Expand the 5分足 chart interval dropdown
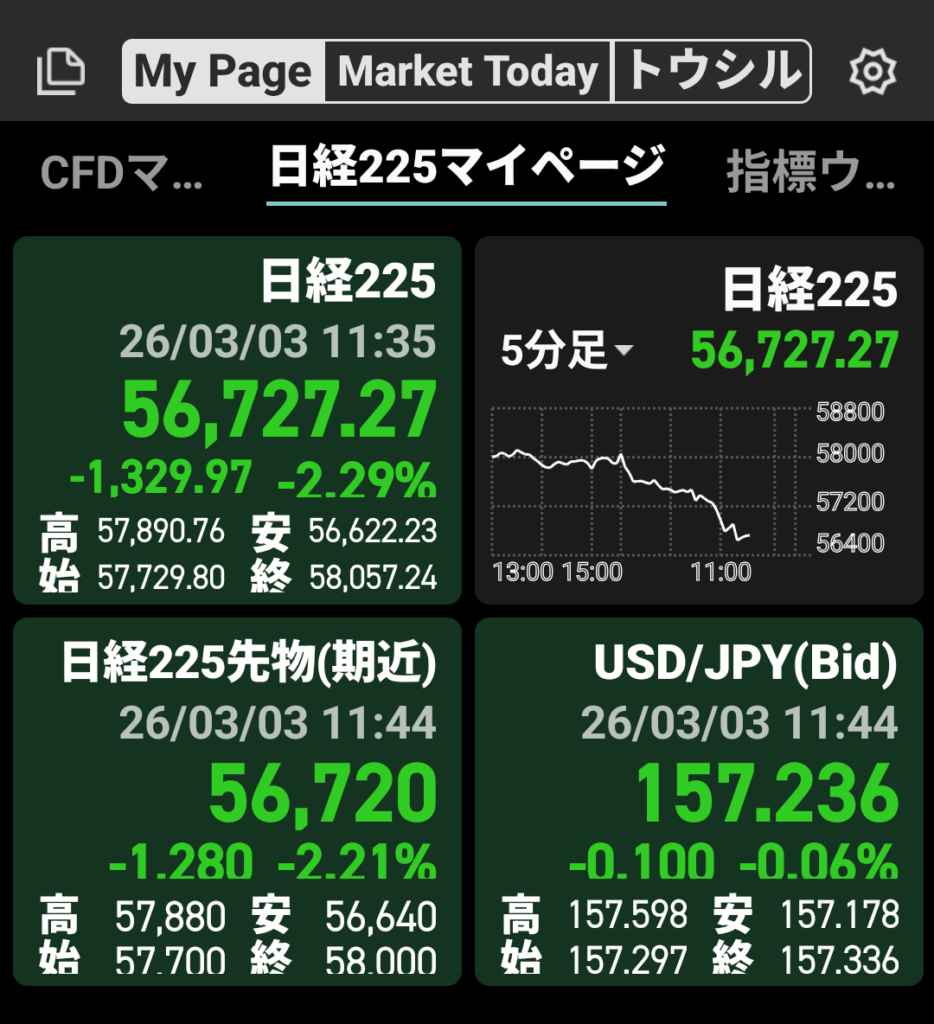 (x=567, y=351)
